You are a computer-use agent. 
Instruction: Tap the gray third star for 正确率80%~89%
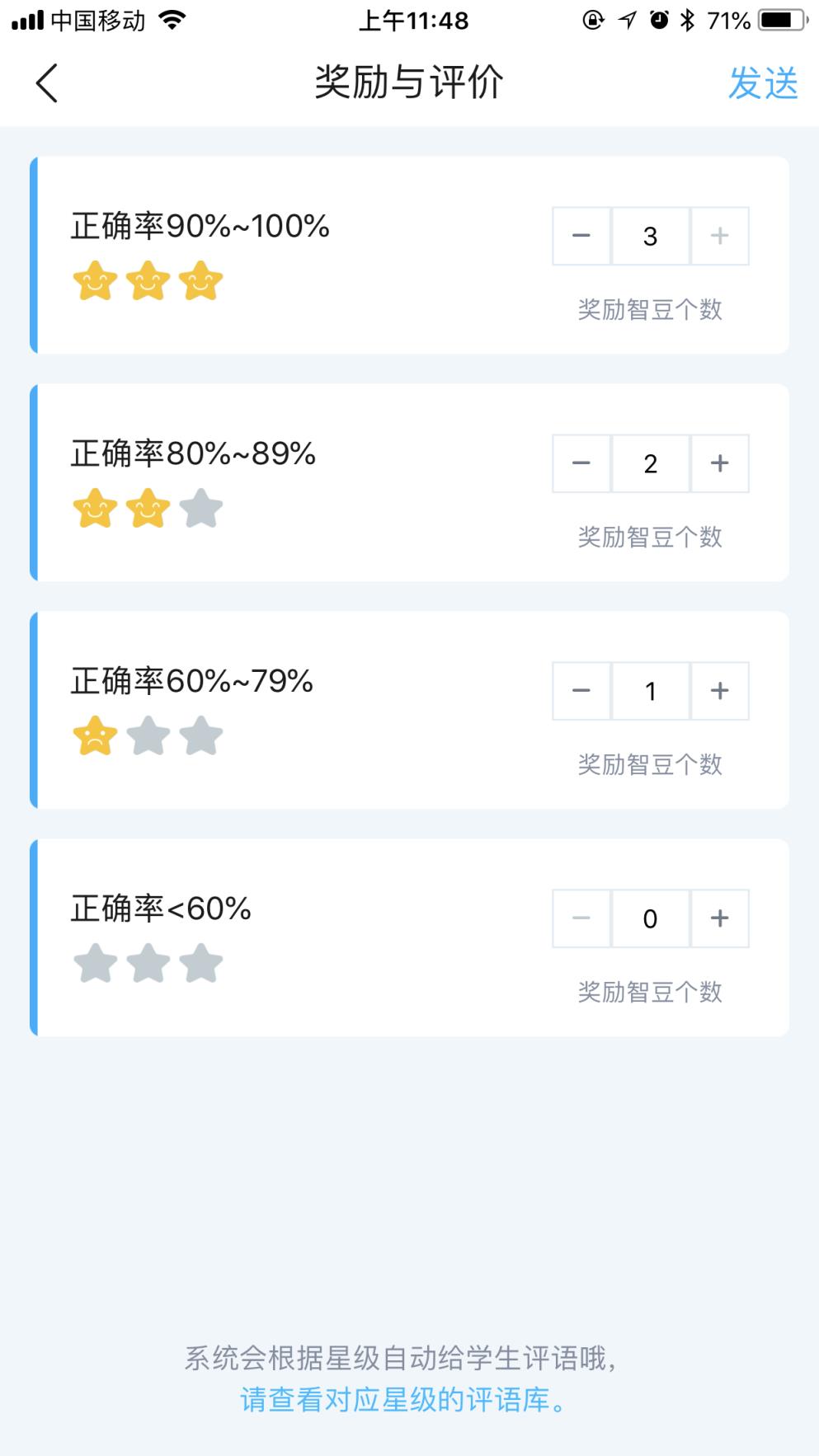click(202, 510)
